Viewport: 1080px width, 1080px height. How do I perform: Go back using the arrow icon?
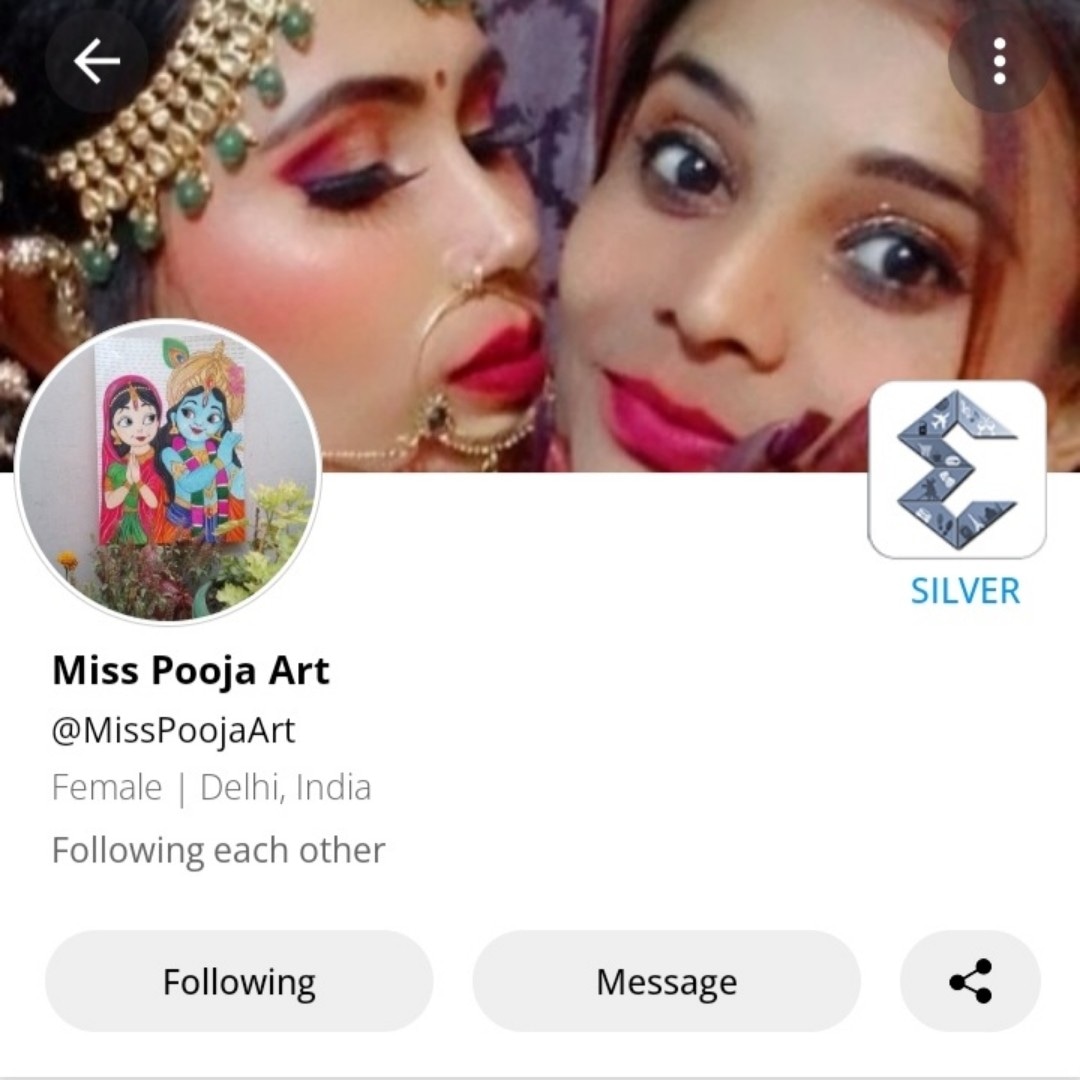tap(96, 62)
